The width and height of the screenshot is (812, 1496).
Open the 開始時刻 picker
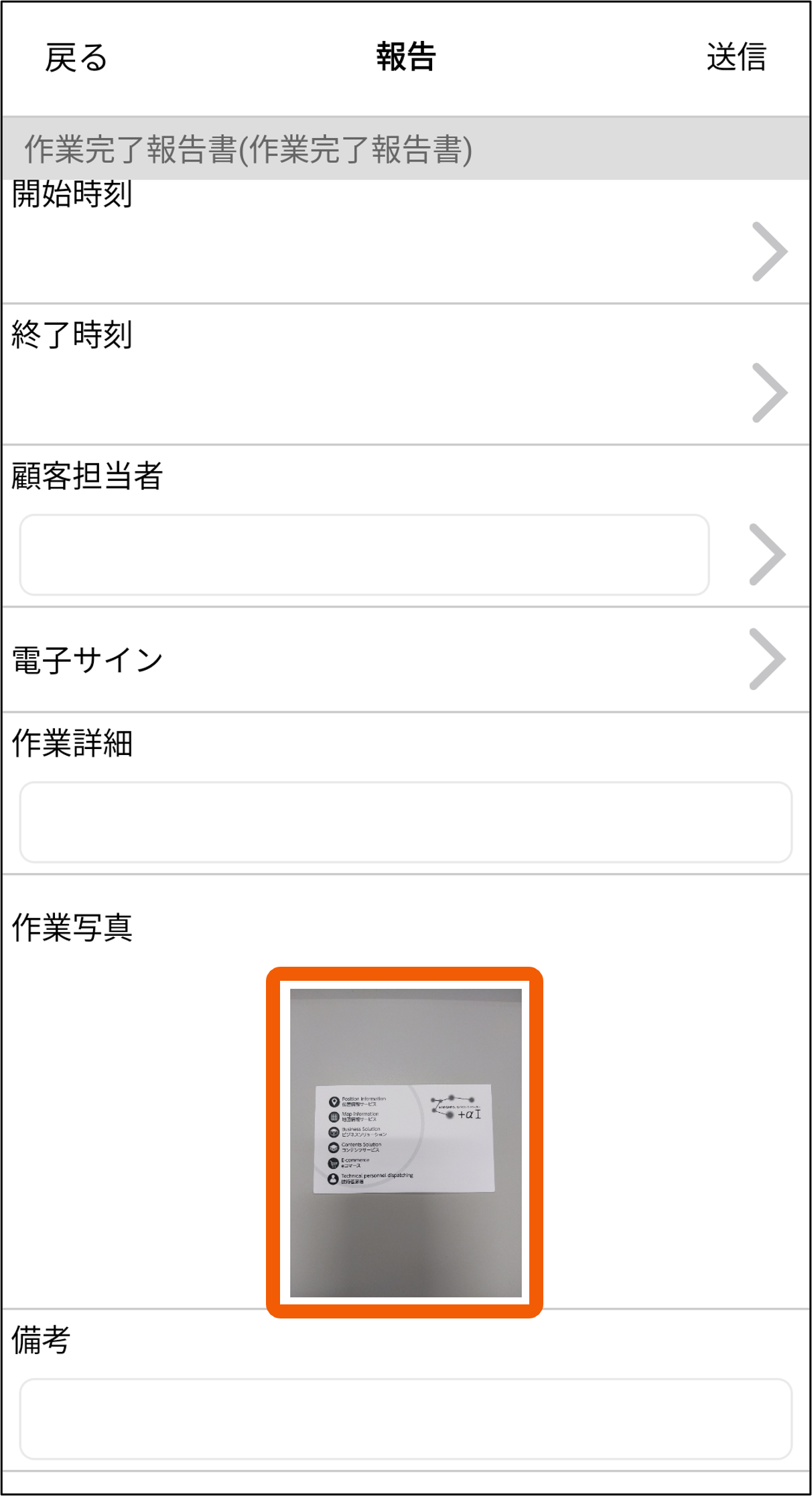(x=769, y=251)
